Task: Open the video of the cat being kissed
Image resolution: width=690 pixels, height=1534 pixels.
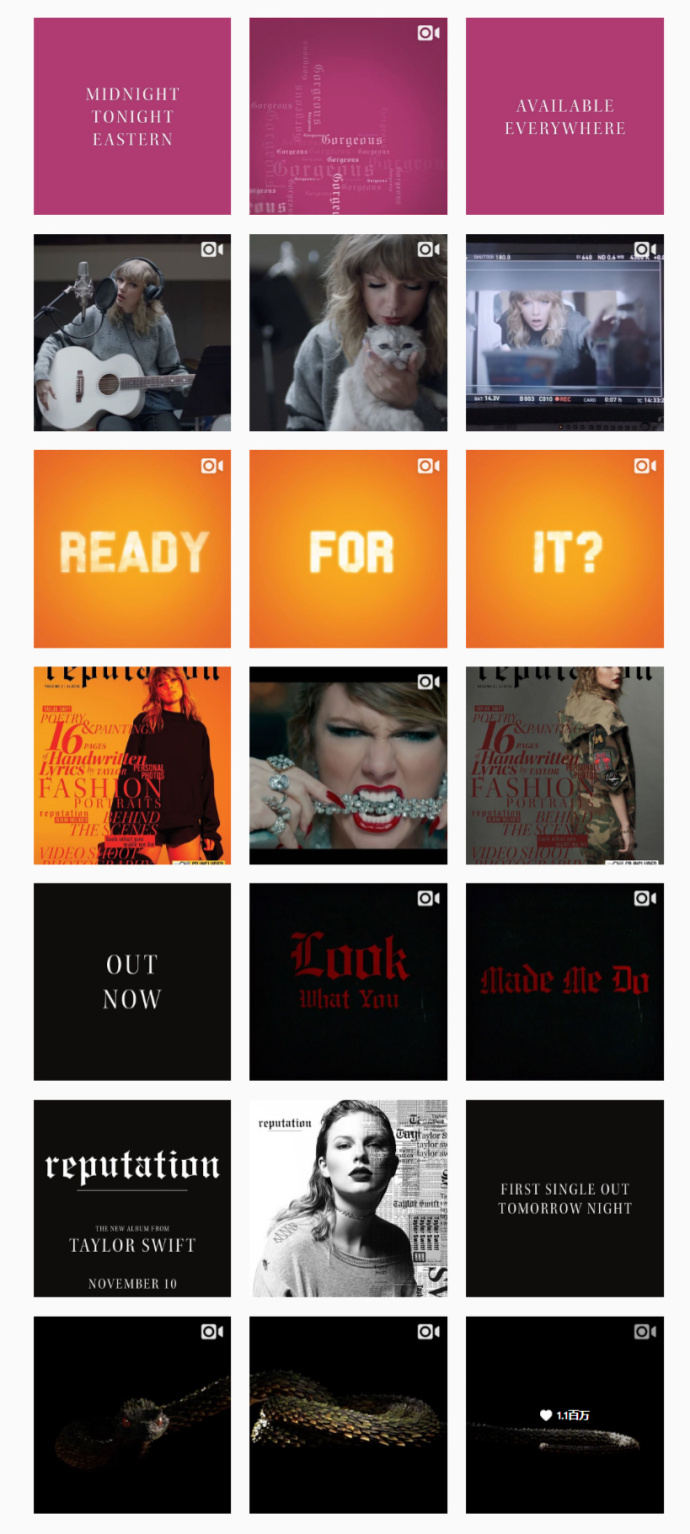Action: click(x=348, y=332)
